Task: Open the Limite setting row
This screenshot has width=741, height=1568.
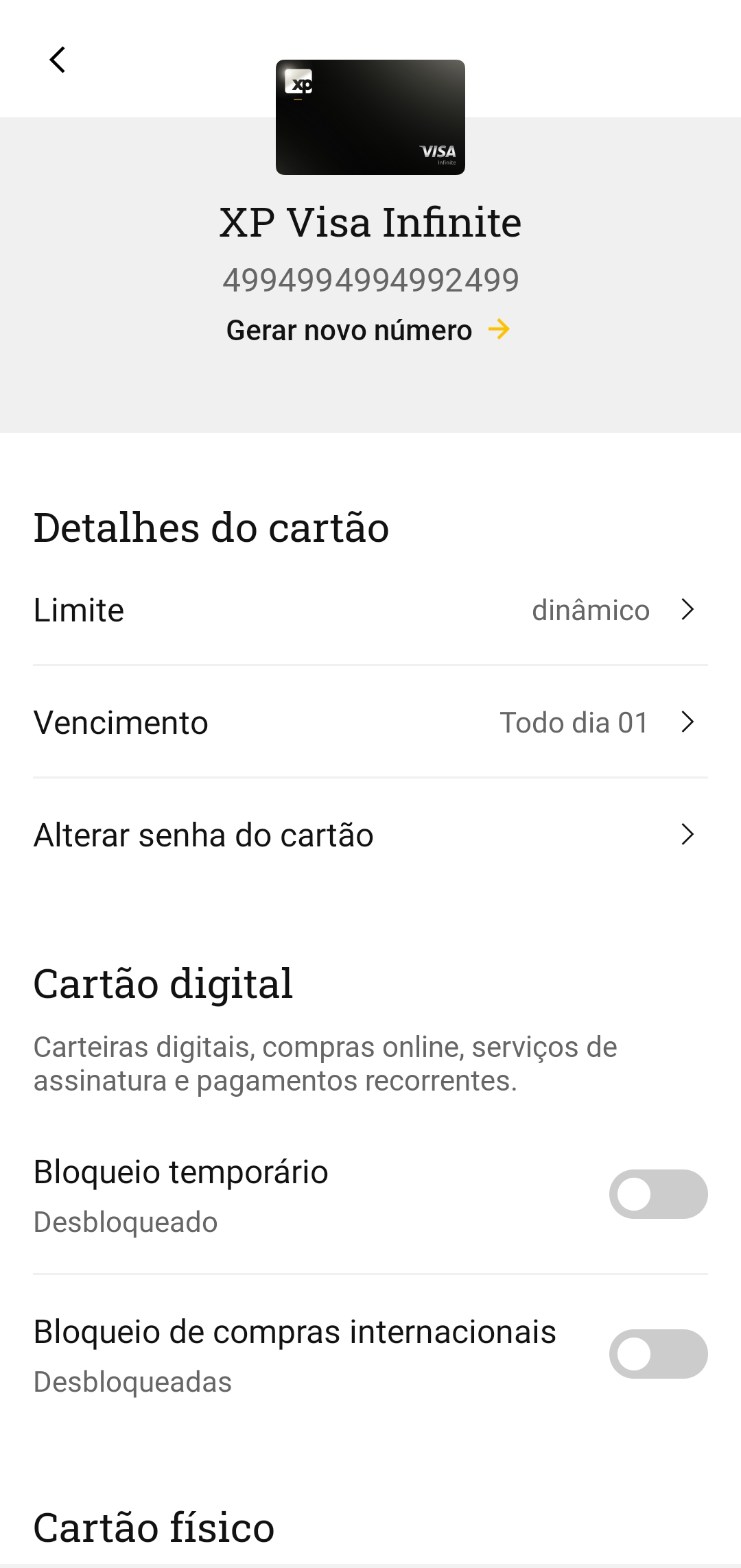Action: pyautogui.click(x=370, y=610)
